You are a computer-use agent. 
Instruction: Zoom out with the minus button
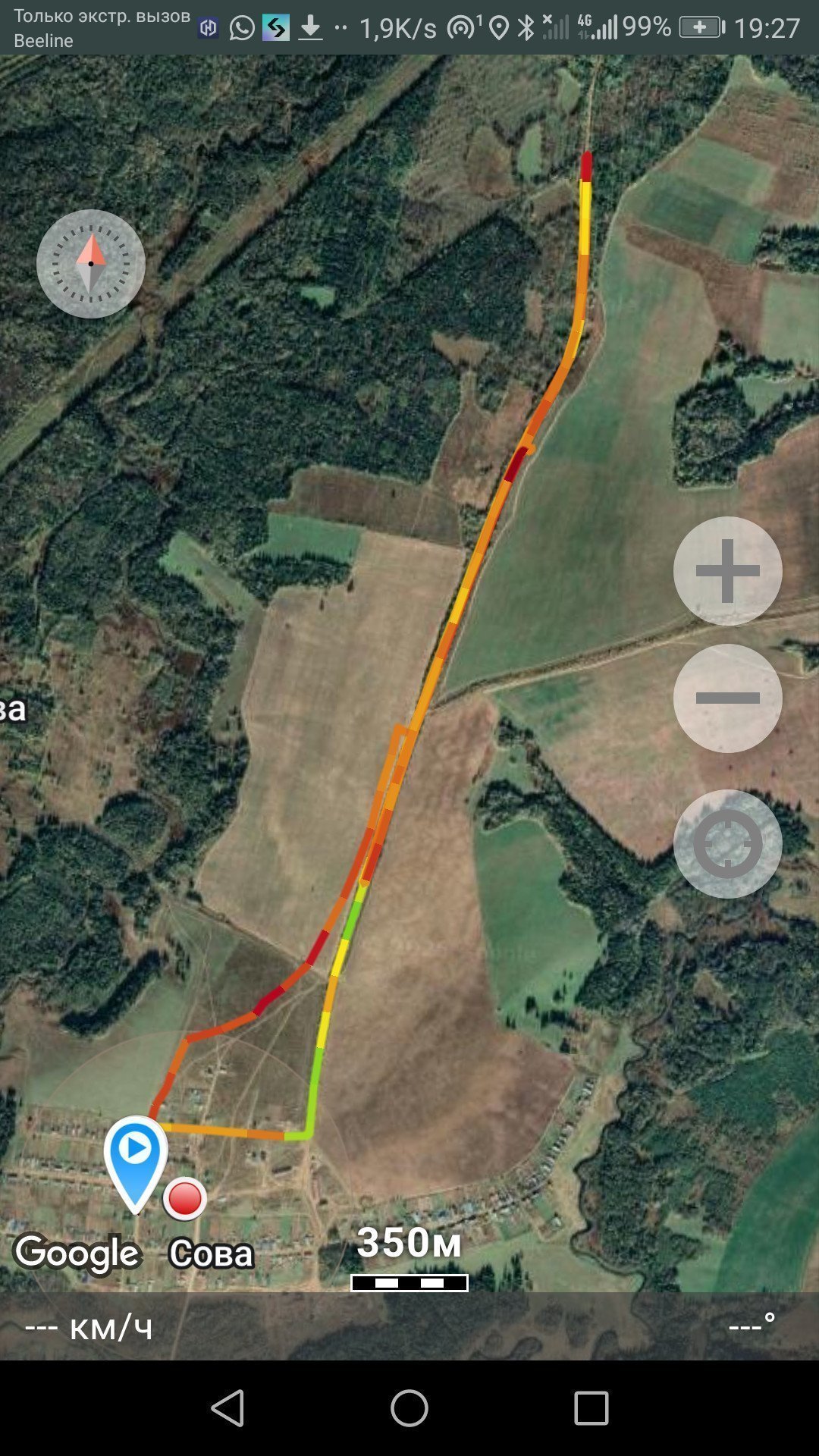(727, 698)
